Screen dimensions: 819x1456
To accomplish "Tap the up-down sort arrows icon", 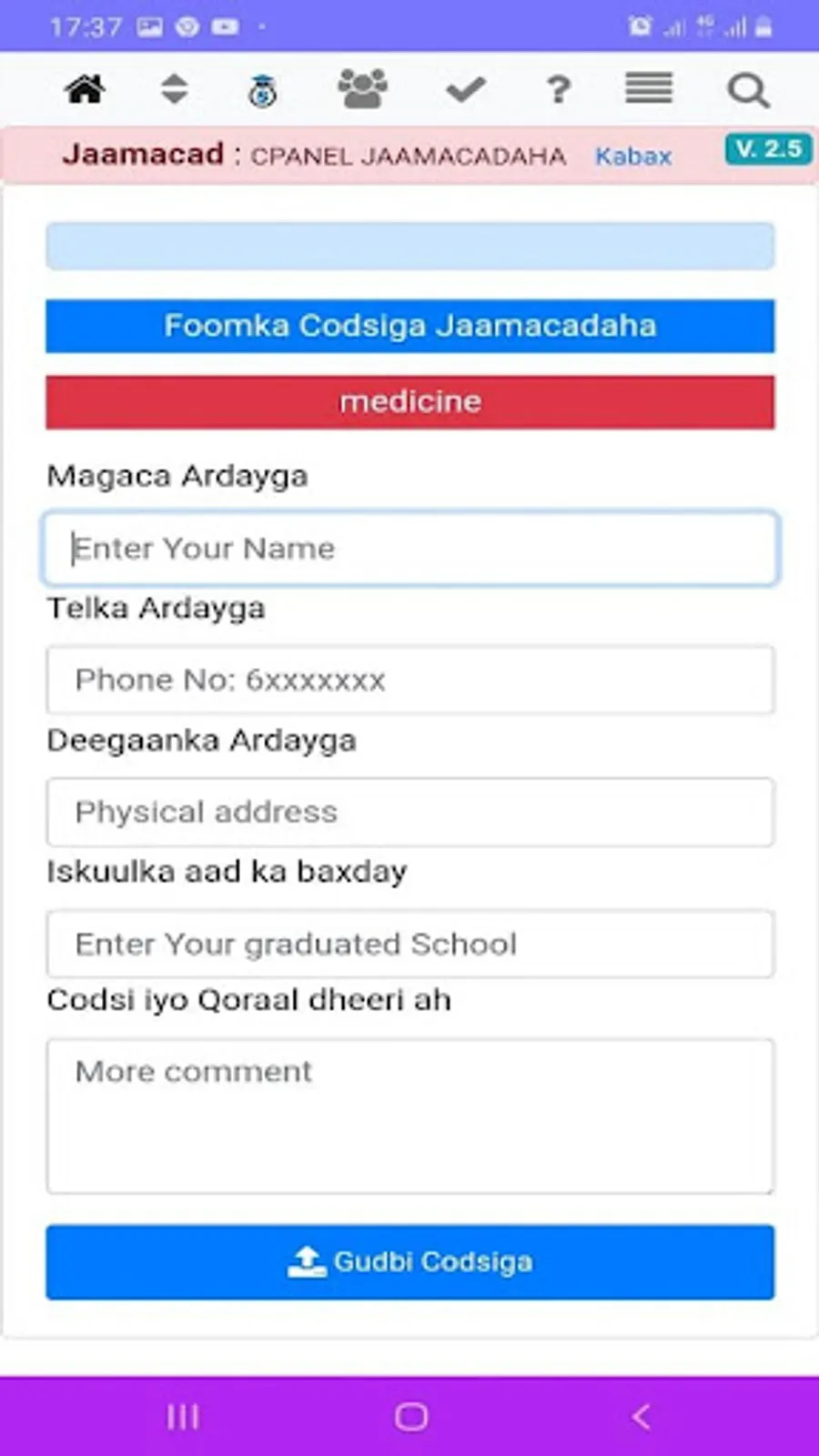I will (174, 90).
